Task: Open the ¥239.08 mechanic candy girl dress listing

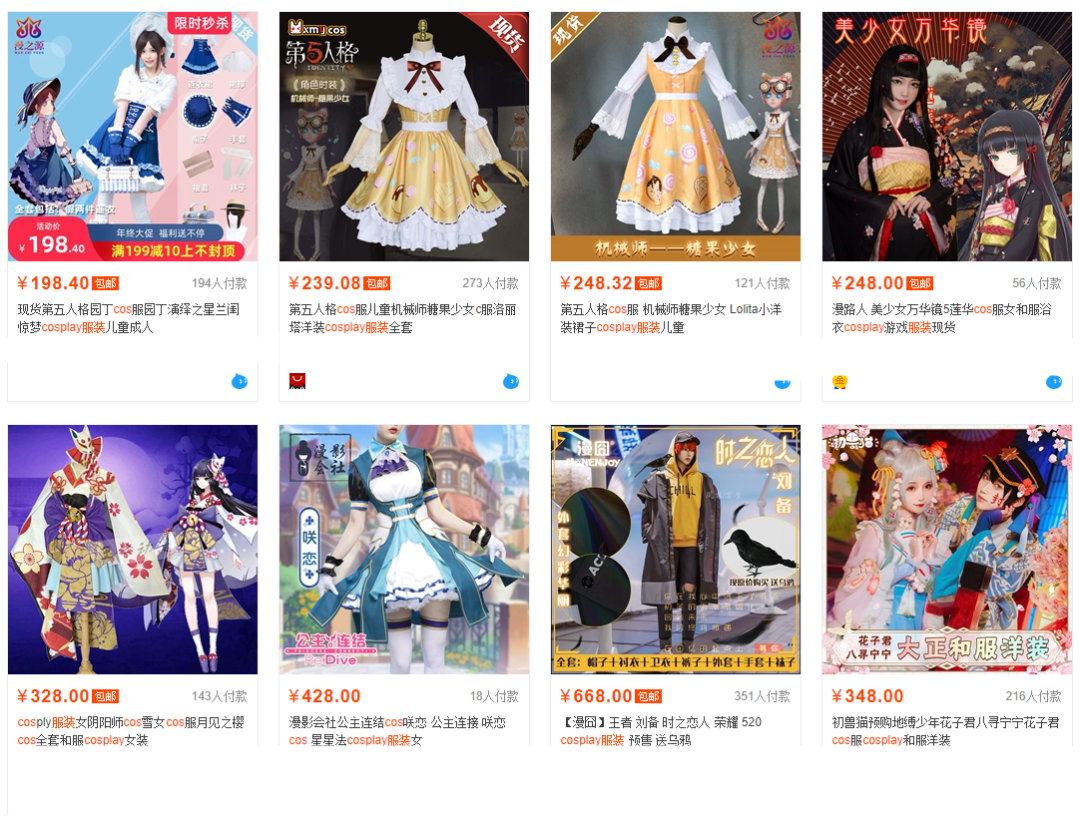Action: [404, 137]
